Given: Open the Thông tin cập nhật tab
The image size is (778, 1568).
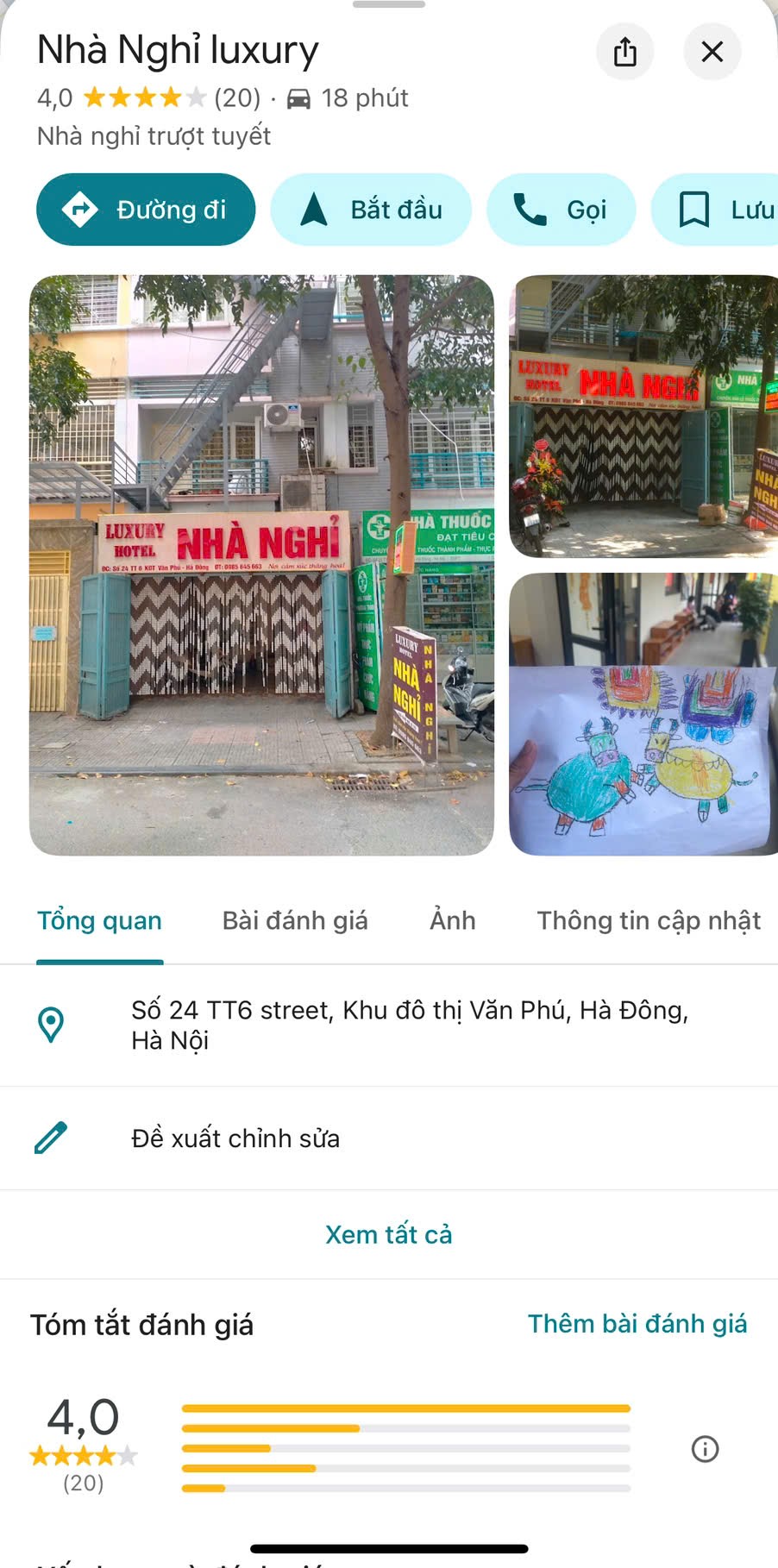Looking at the screenshot, I should [x=649, y=921].
